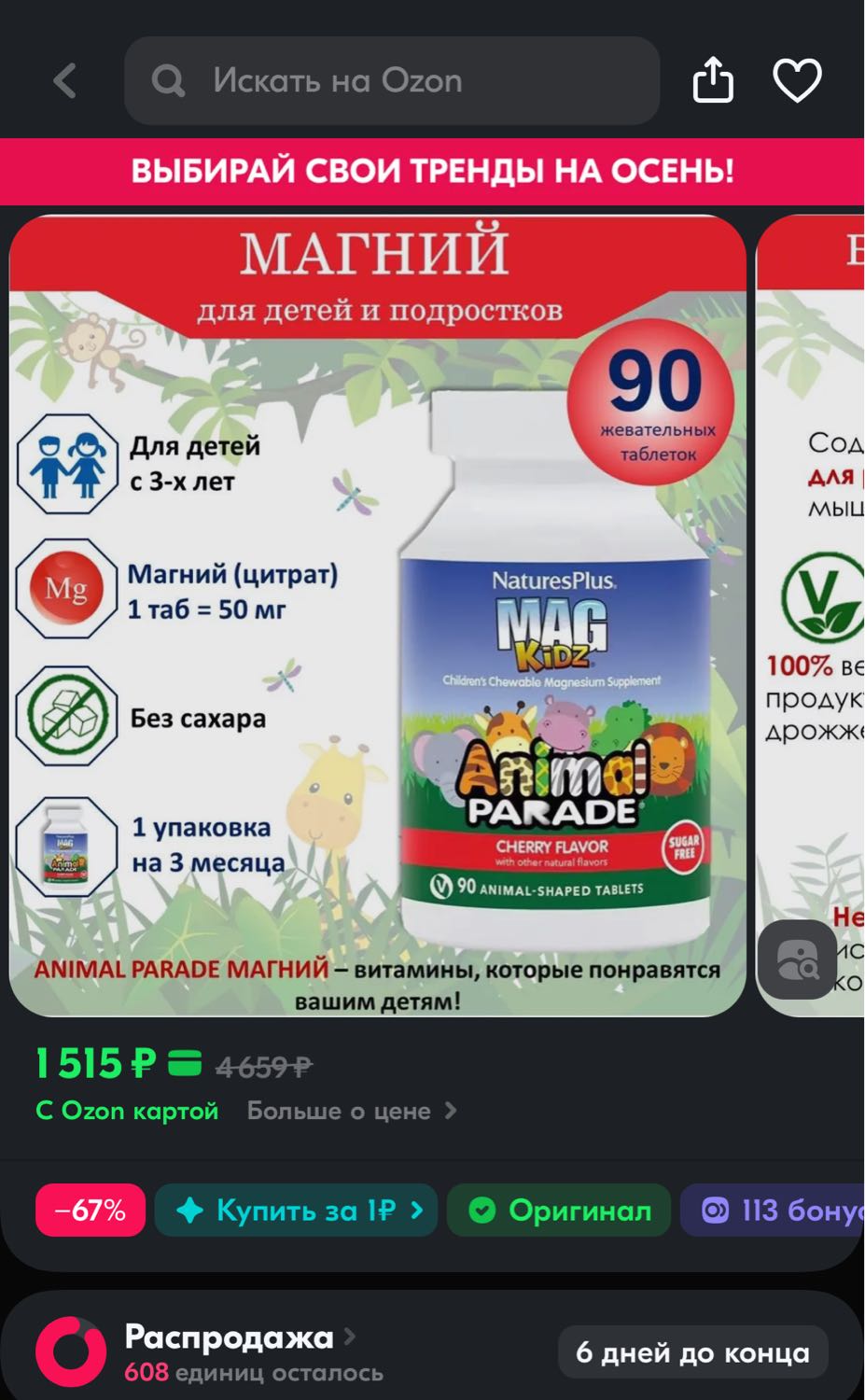The height and width of the screenshot is (1400, 865).
Task: Add product to favorites with heart
Action: 797,80
